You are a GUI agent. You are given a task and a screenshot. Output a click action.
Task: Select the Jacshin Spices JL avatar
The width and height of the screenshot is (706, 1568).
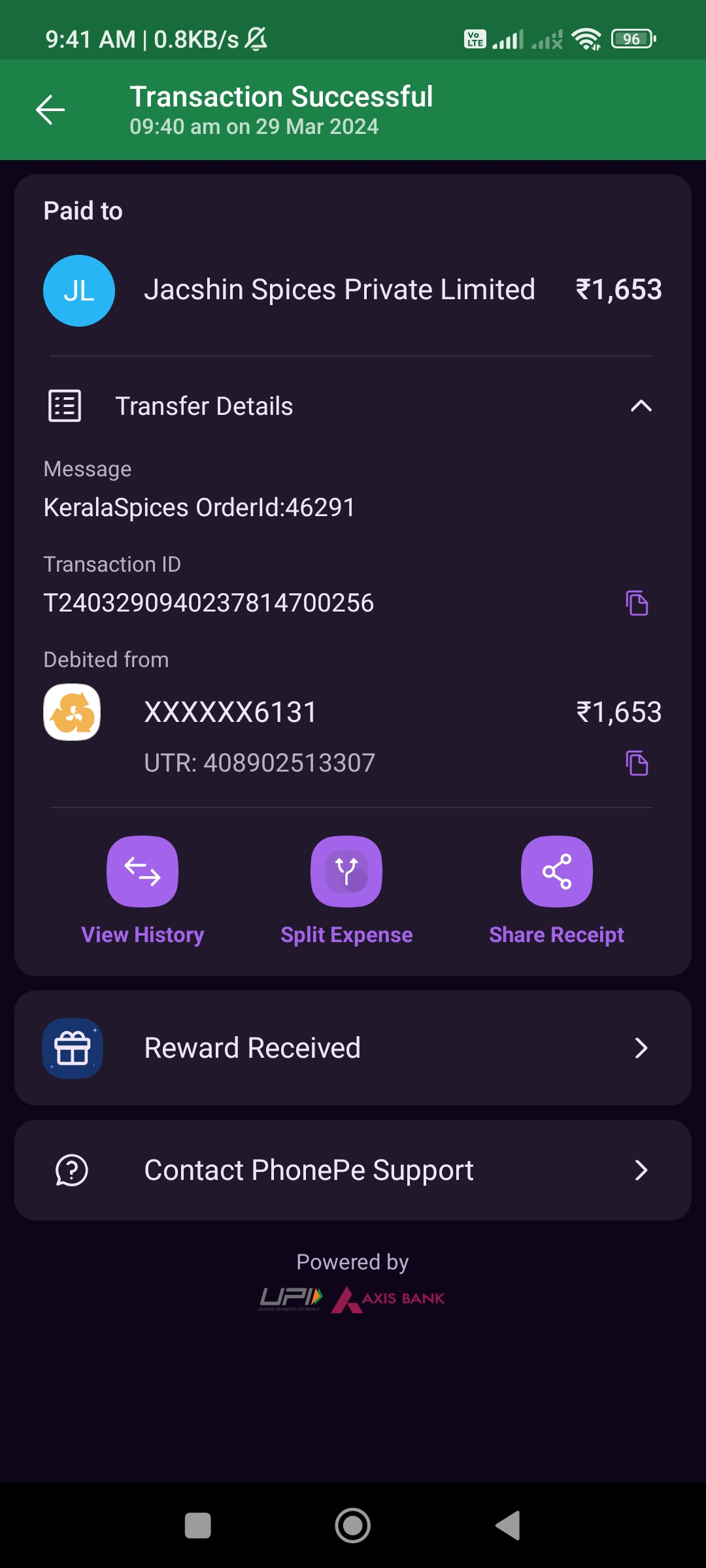coord(78,291)
